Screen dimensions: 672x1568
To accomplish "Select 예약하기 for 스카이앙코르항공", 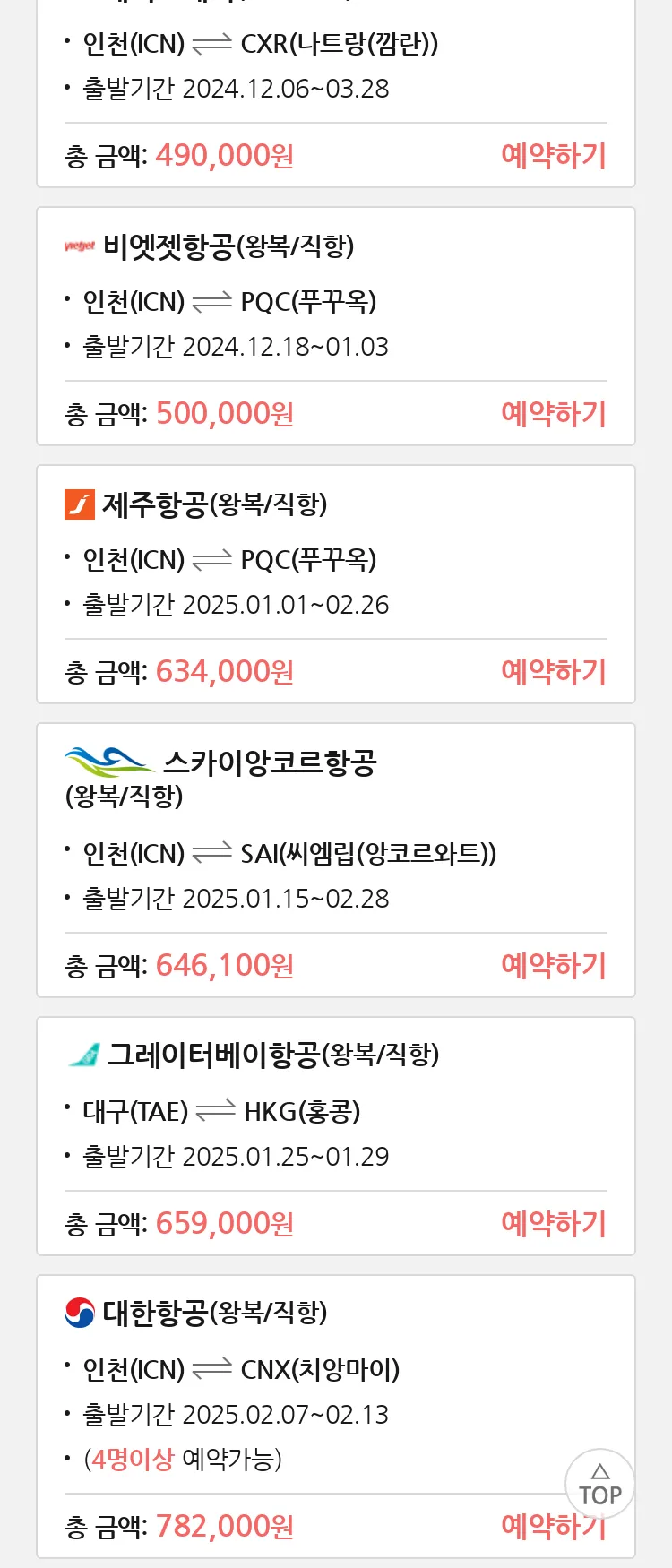I will 553,966.
